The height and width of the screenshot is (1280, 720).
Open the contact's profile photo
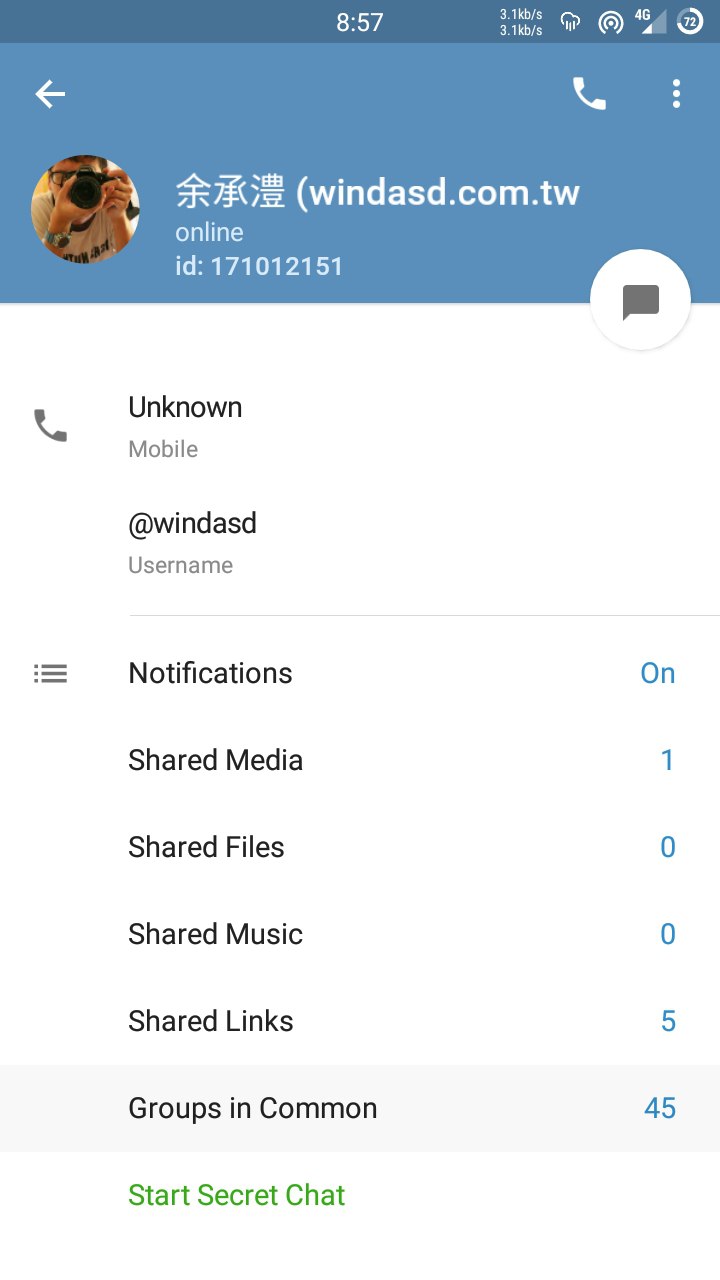[x=86, y=209]
